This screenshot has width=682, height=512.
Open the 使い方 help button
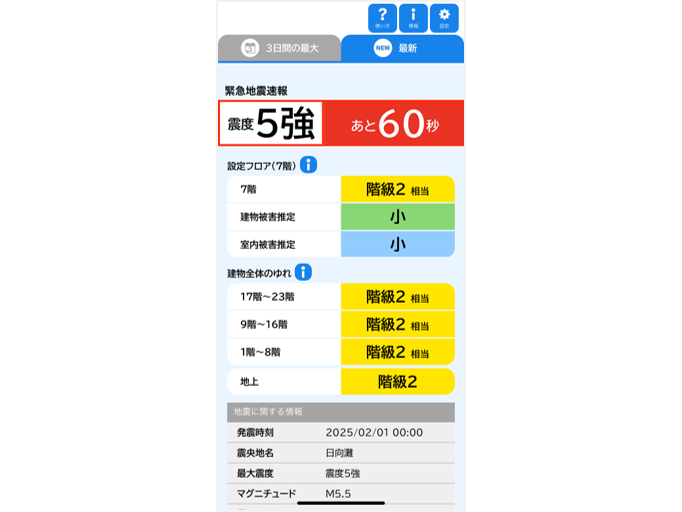(382, 17)
